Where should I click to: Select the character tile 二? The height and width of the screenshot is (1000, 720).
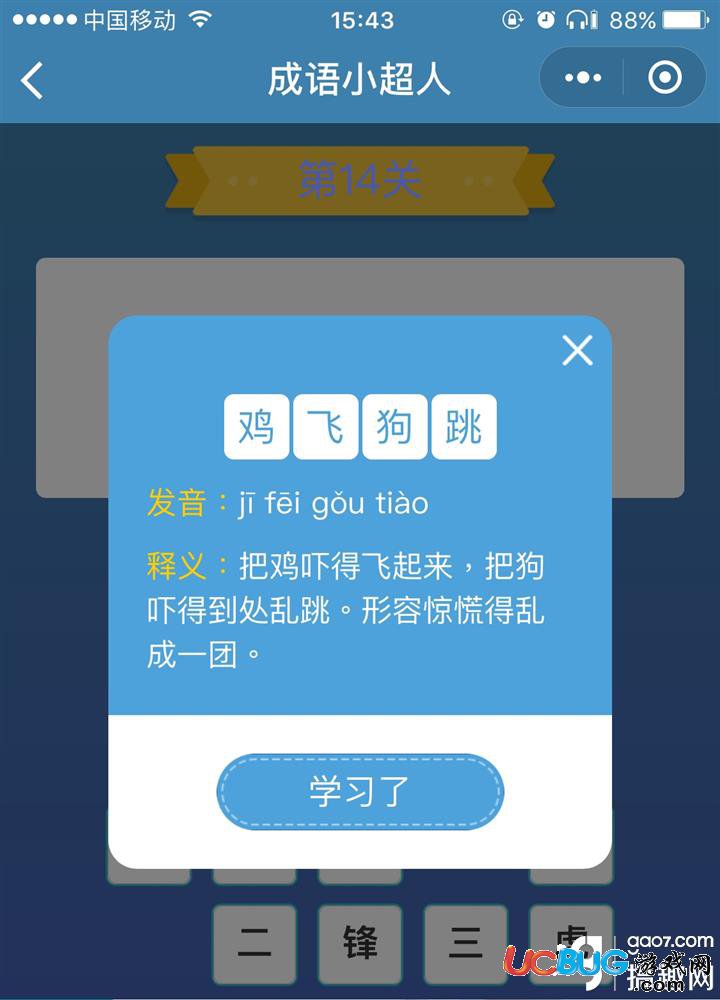pos(254,944)
